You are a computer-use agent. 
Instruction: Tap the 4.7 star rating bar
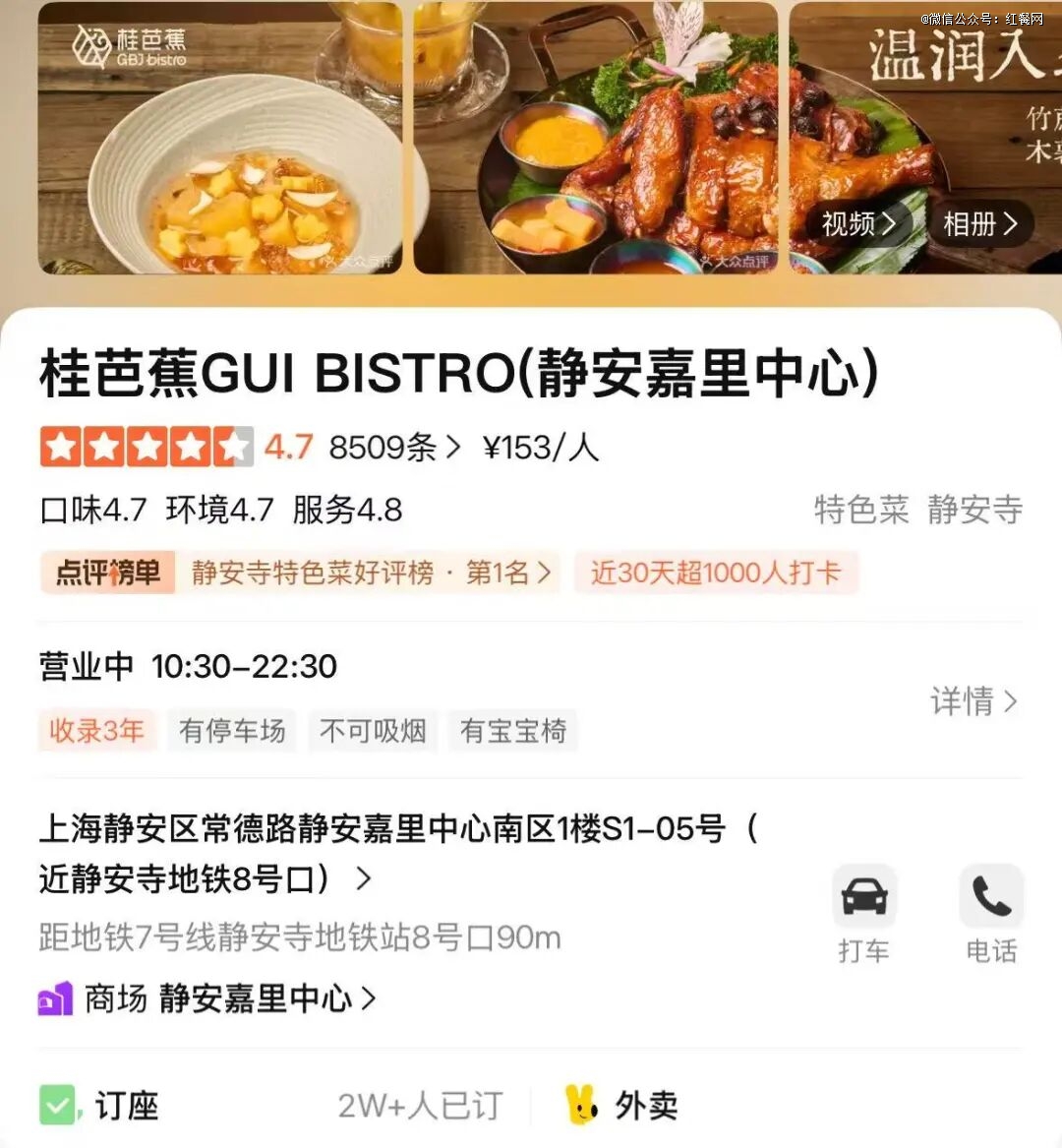[x=147, y=448]
